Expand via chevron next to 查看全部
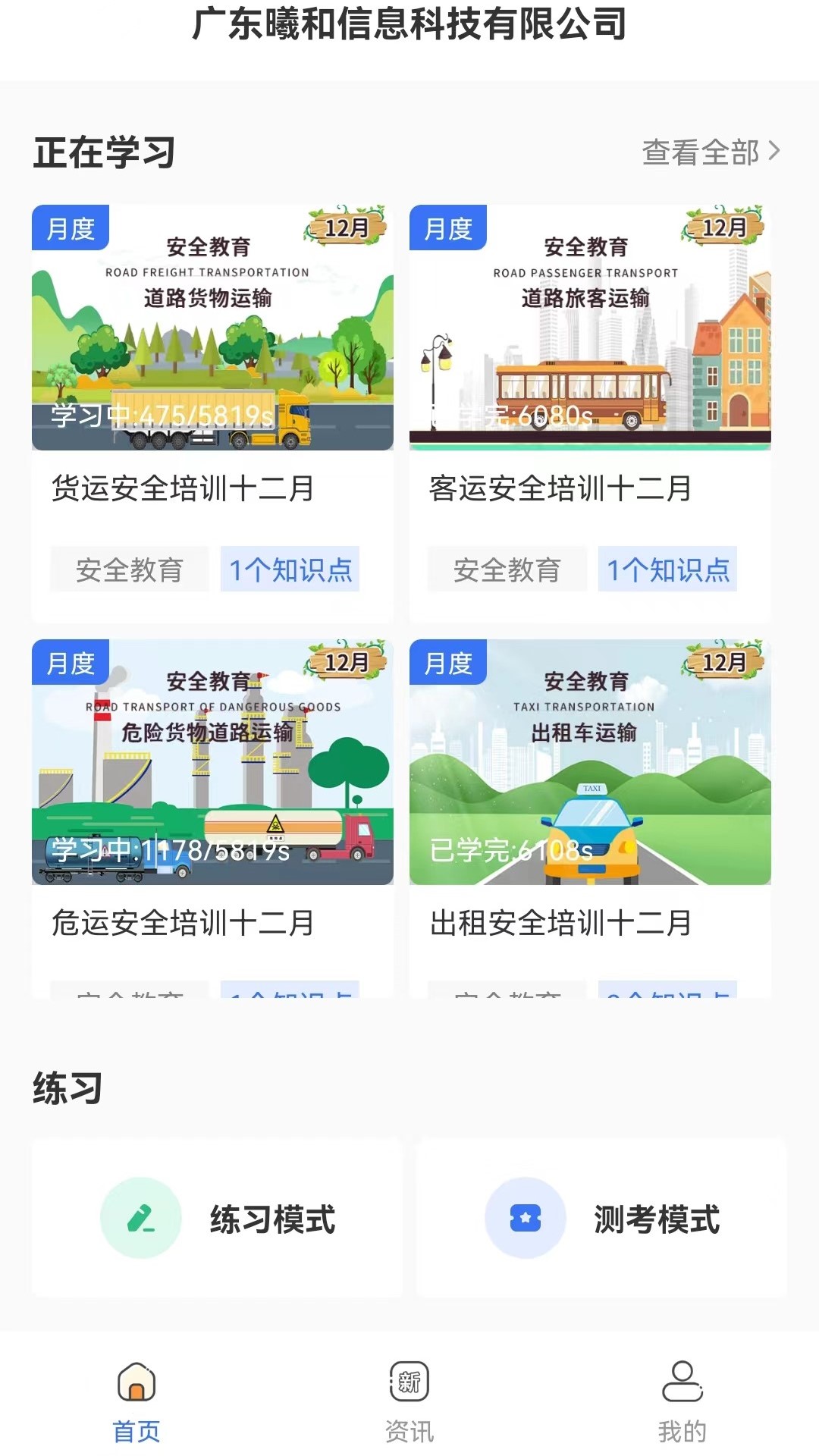 [777, 152]
